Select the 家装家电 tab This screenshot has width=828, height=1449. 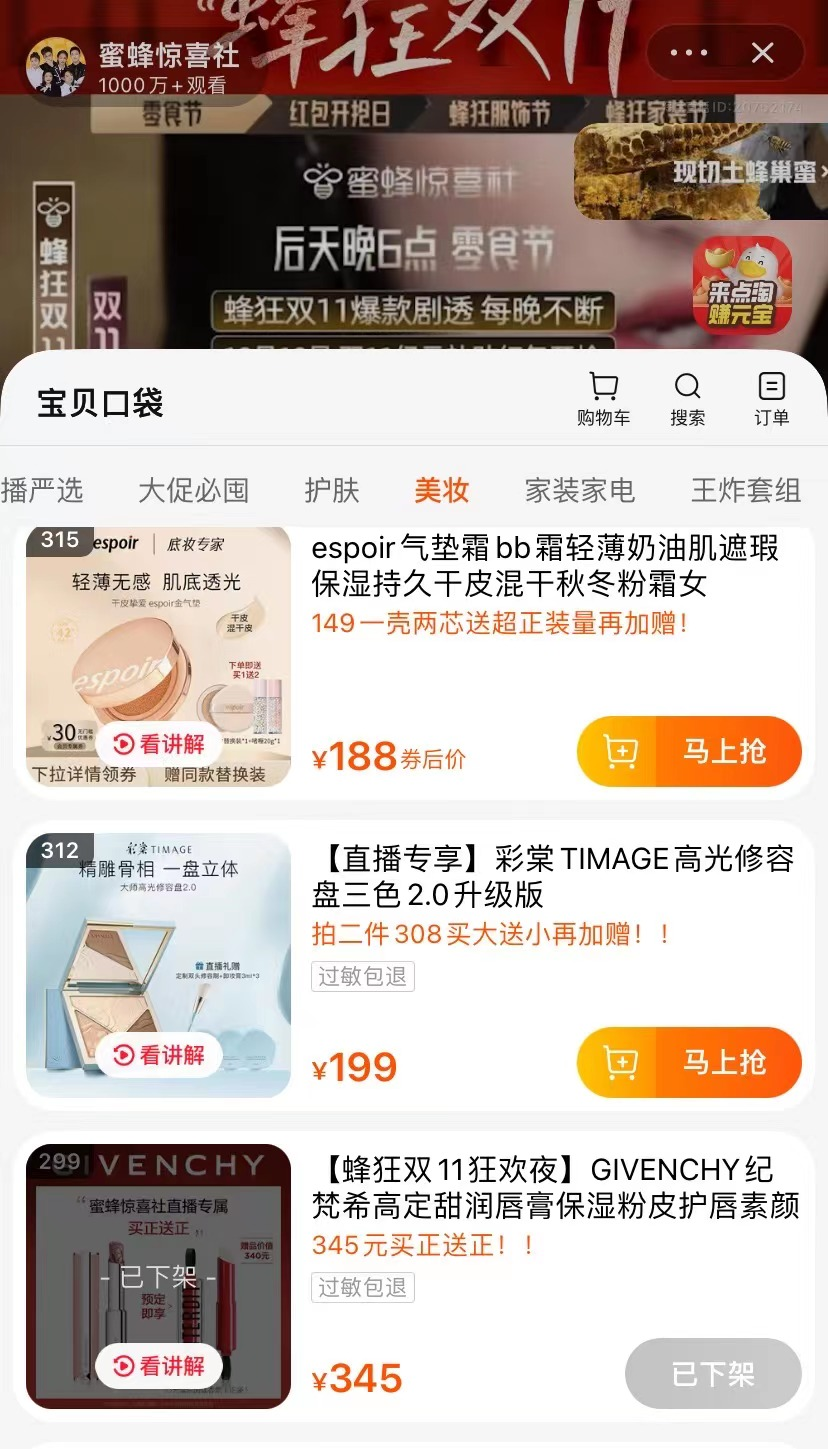point(580,490)
